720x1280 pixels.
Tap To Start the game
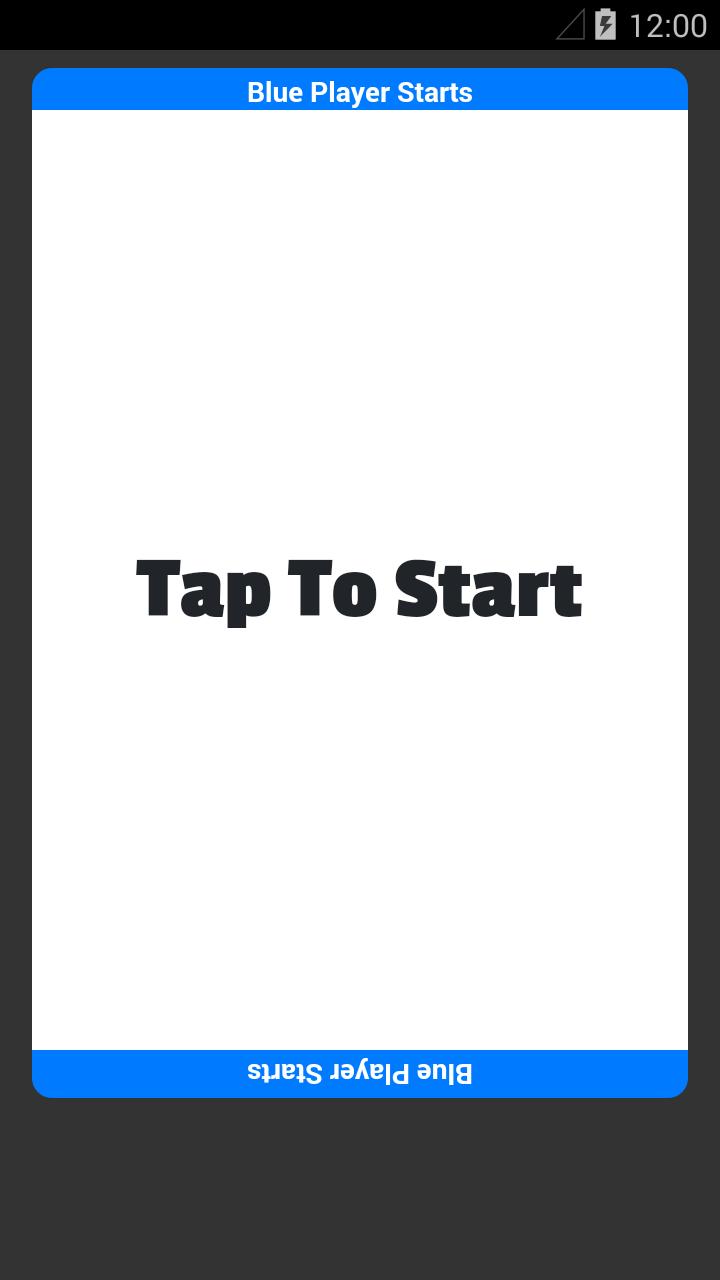[359, 588]
